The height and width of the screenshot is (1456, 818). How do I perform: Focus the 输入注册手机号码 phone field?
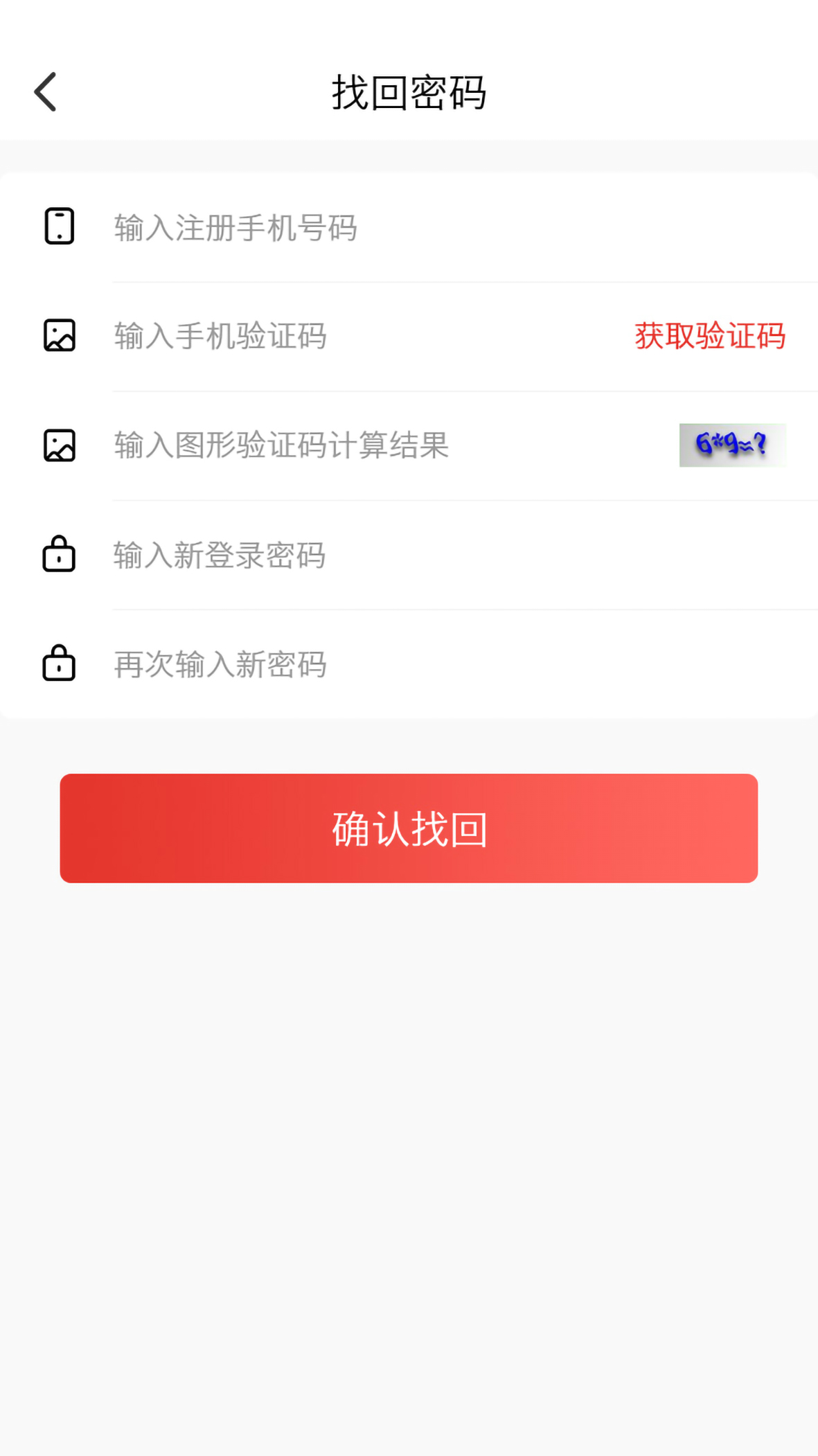coord(416,227)
